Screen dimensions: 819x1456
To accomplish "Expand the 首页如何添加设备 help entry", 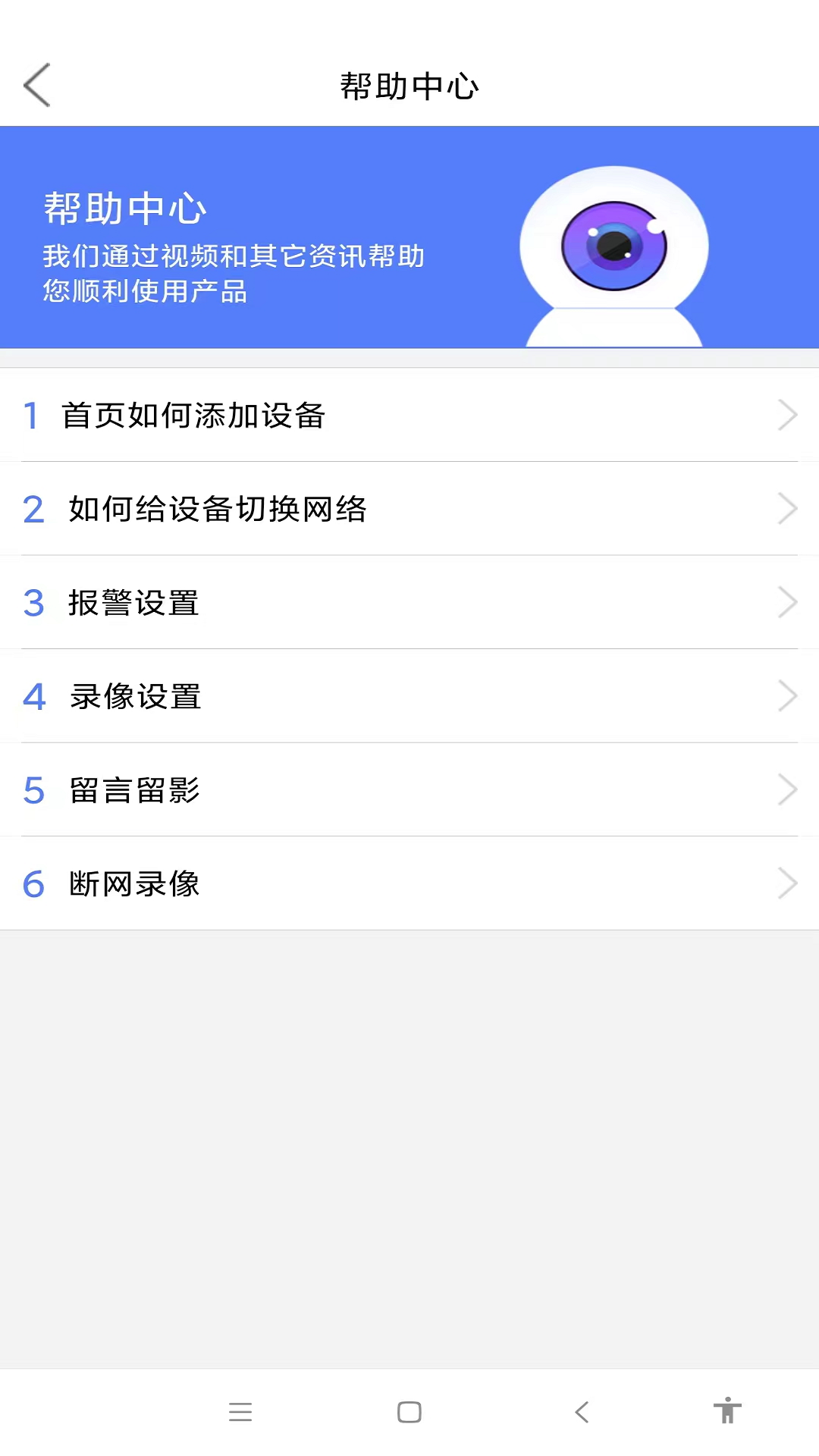I will tap(194, 415).
